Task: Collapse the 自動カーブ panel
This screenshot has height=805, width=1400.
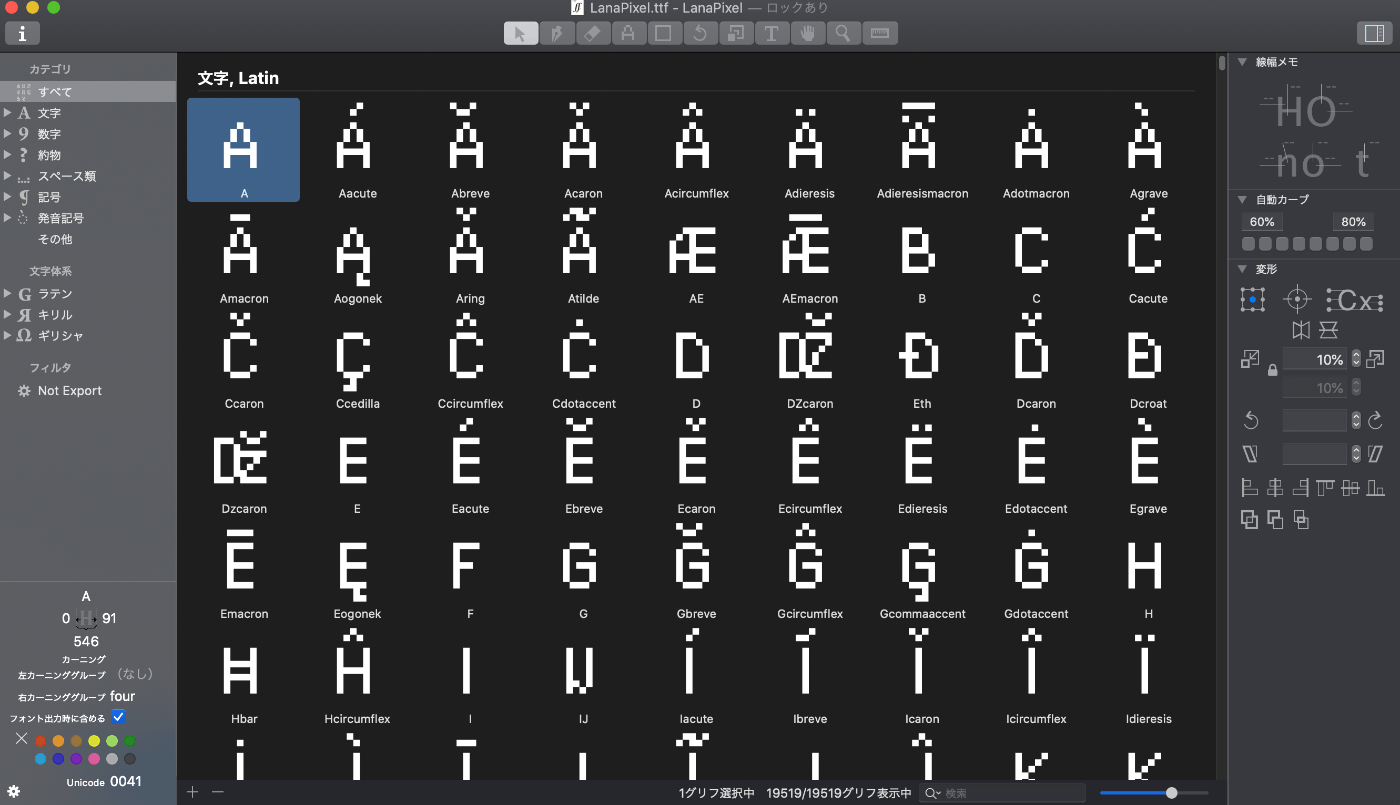Action: coord(1242,199)
